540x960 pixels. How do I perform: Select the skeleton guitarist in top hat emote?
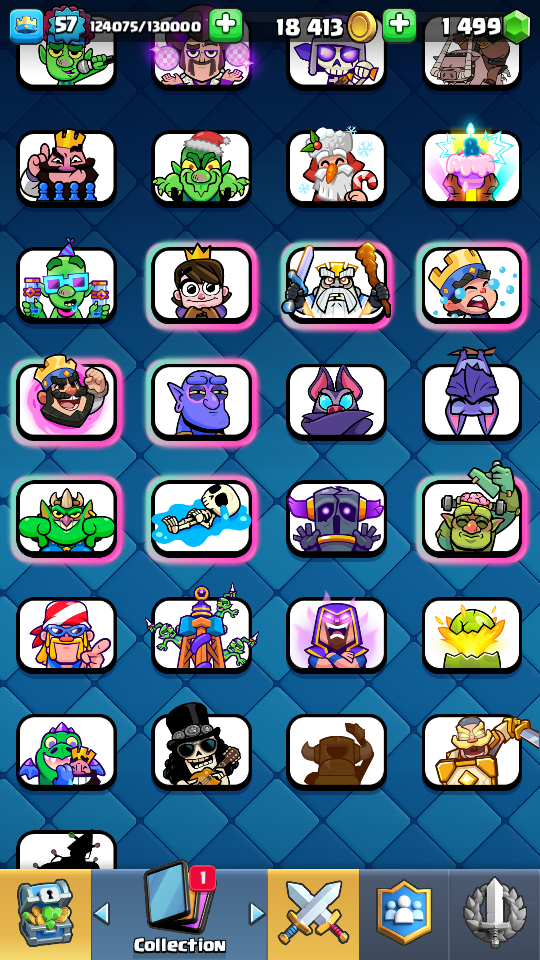tap(201, 748)
